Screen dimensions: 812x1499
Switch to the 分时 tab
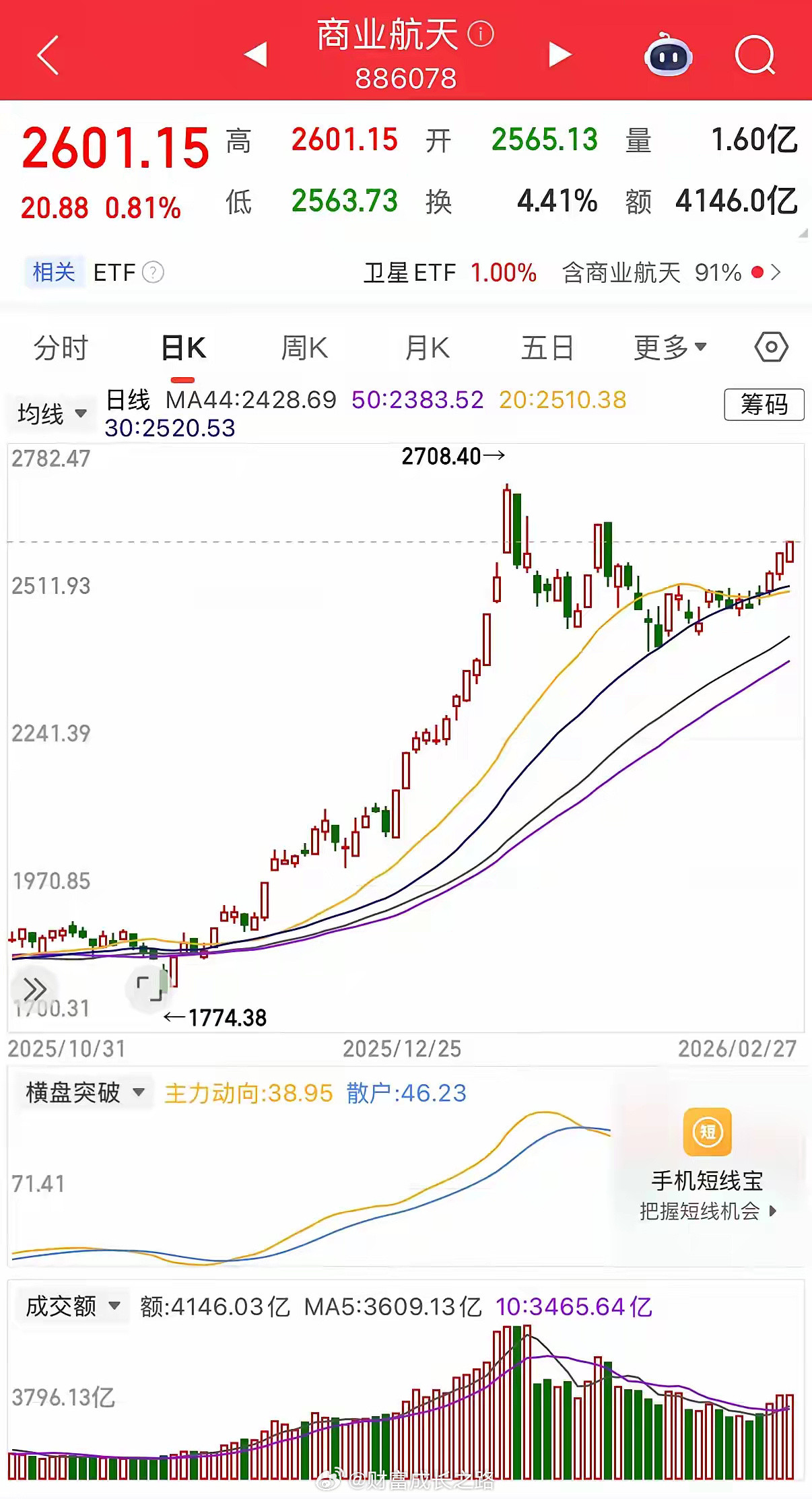tap(59, 347)
